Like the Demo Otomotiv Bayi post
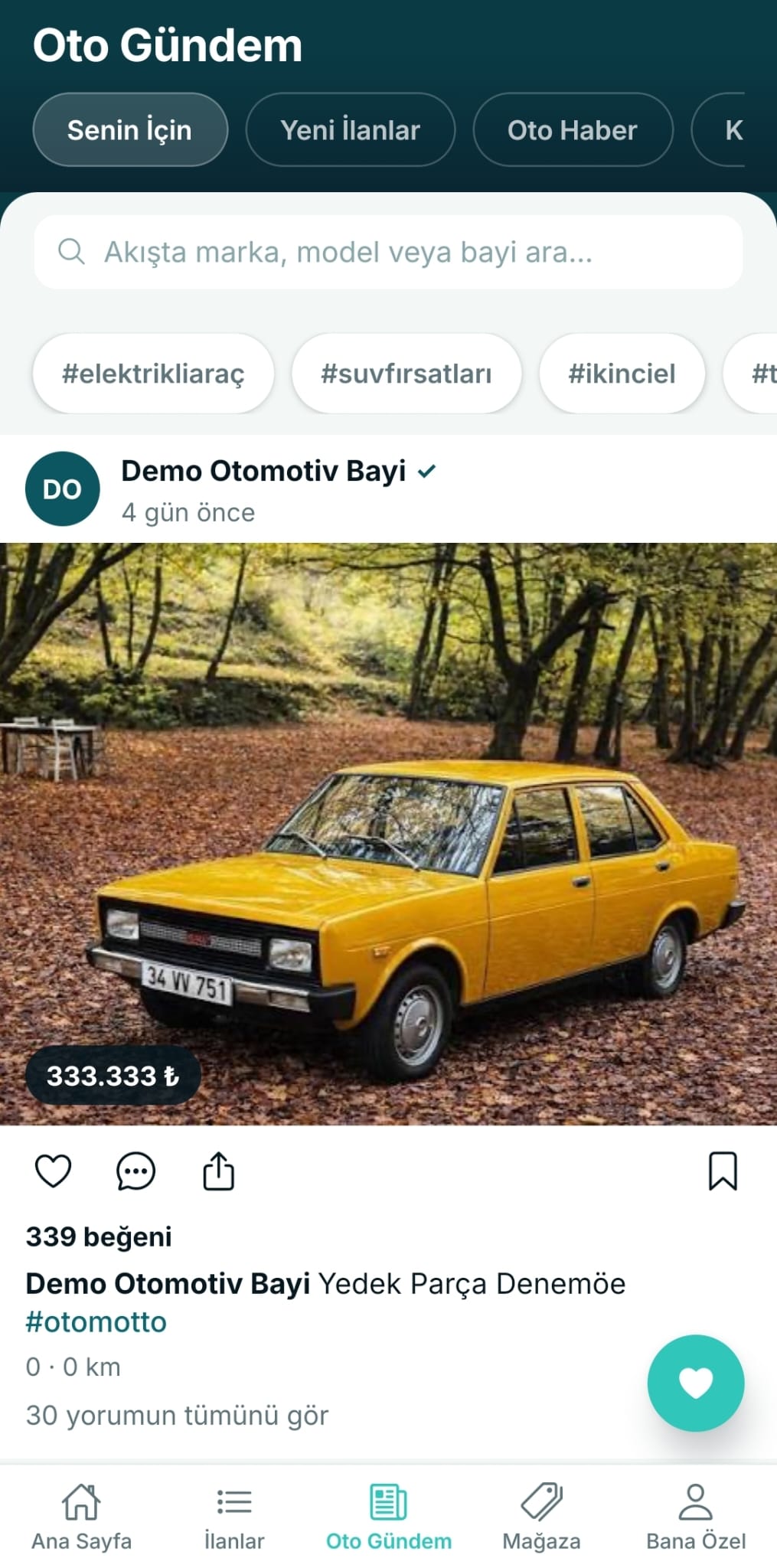The image size is (777, 1568). pos(53,1171)
